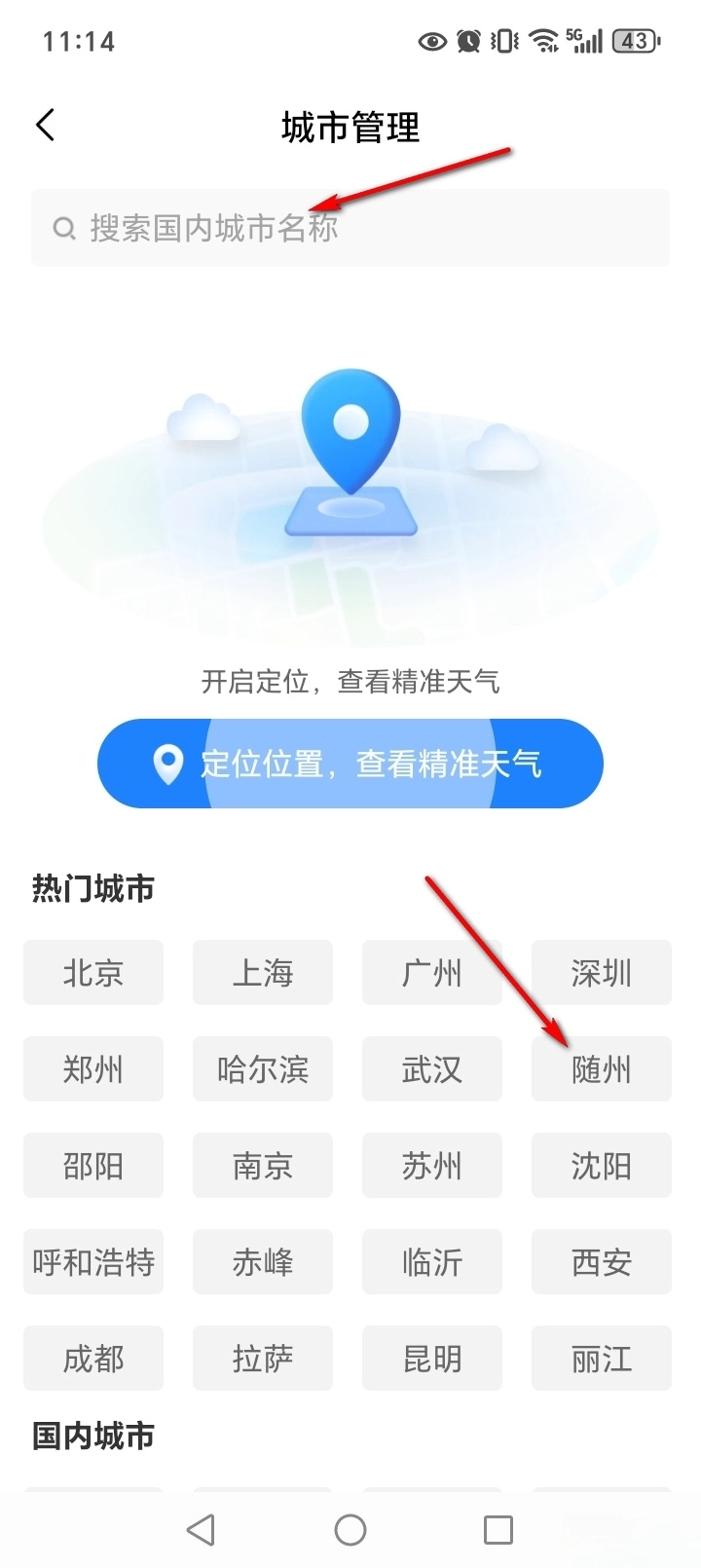
Task: Choose 上海 city chip
Action: 263,972
